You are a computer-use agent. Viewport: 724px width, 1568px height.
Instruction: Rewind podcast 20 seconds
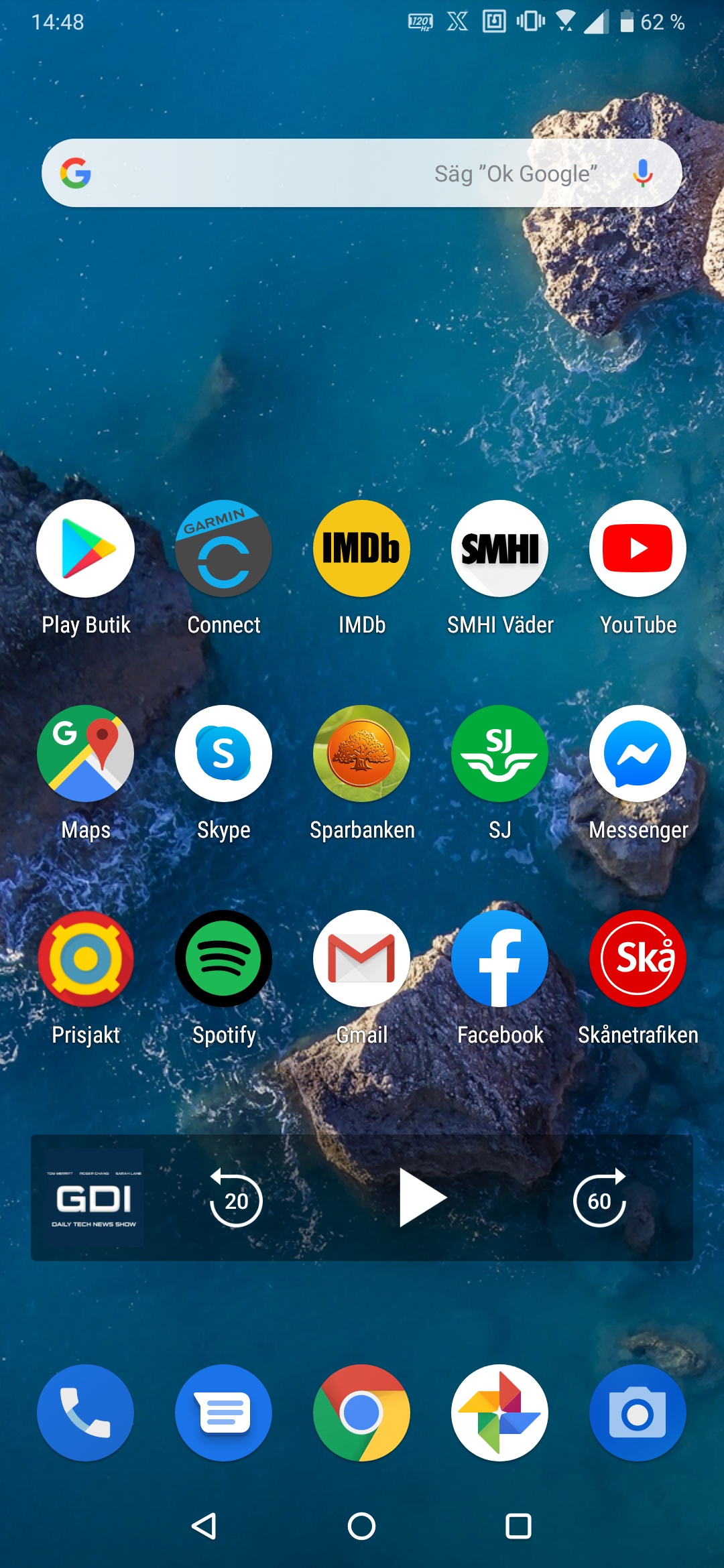click(x=236, y=1199)
